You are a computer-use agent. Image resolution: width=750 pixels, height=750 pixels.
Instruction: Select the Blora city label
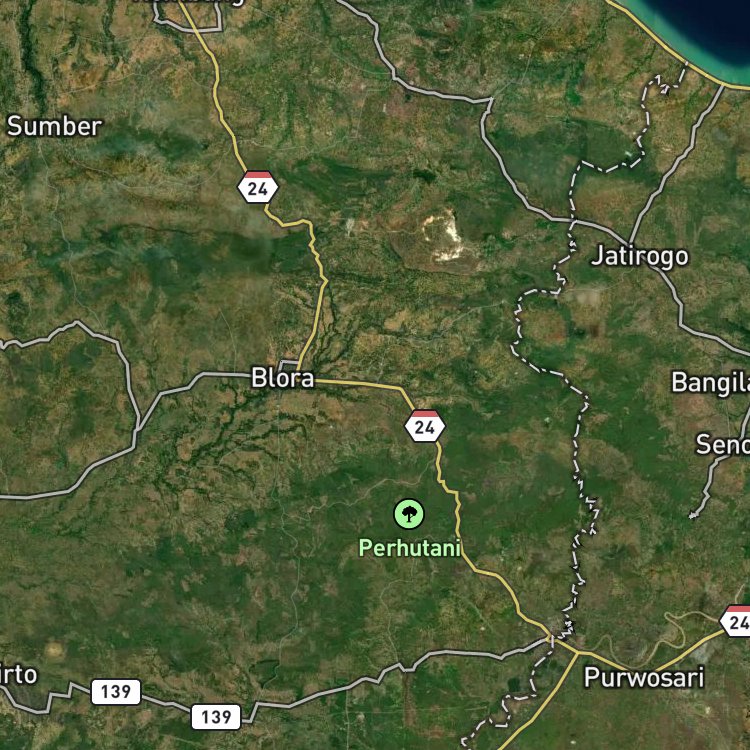283,378
